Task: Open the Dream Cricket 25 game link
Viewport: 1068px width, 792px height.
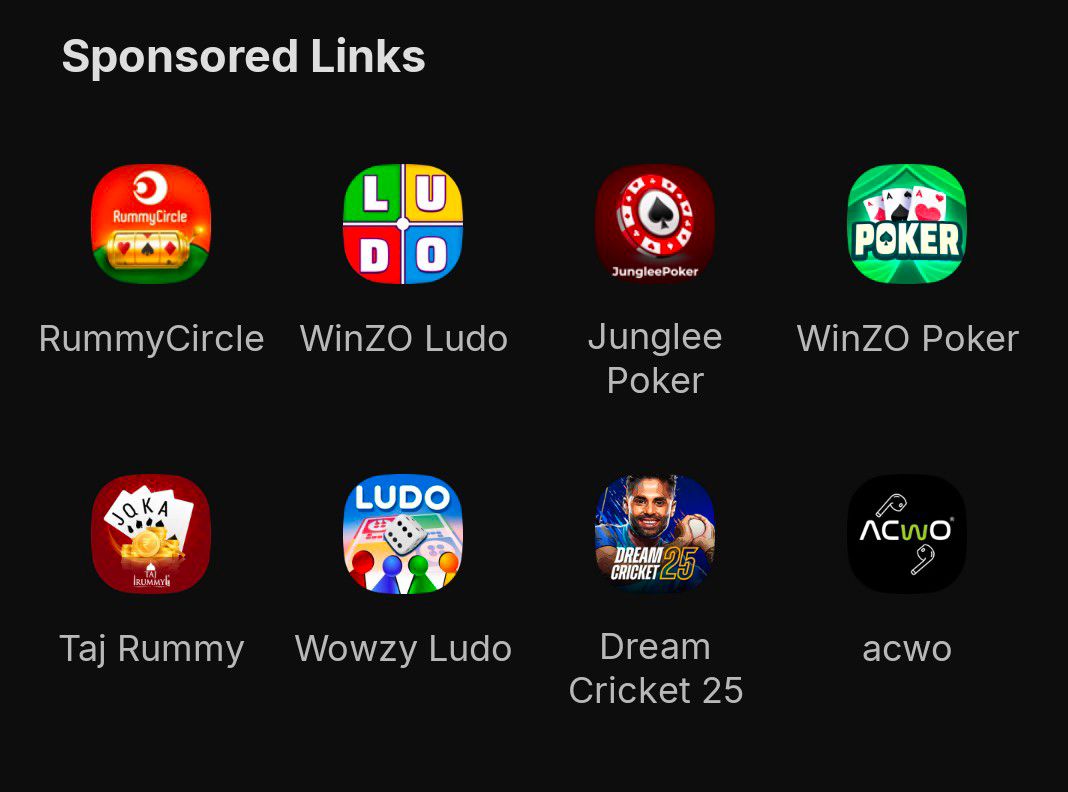Action: click(x=655, y=534)
